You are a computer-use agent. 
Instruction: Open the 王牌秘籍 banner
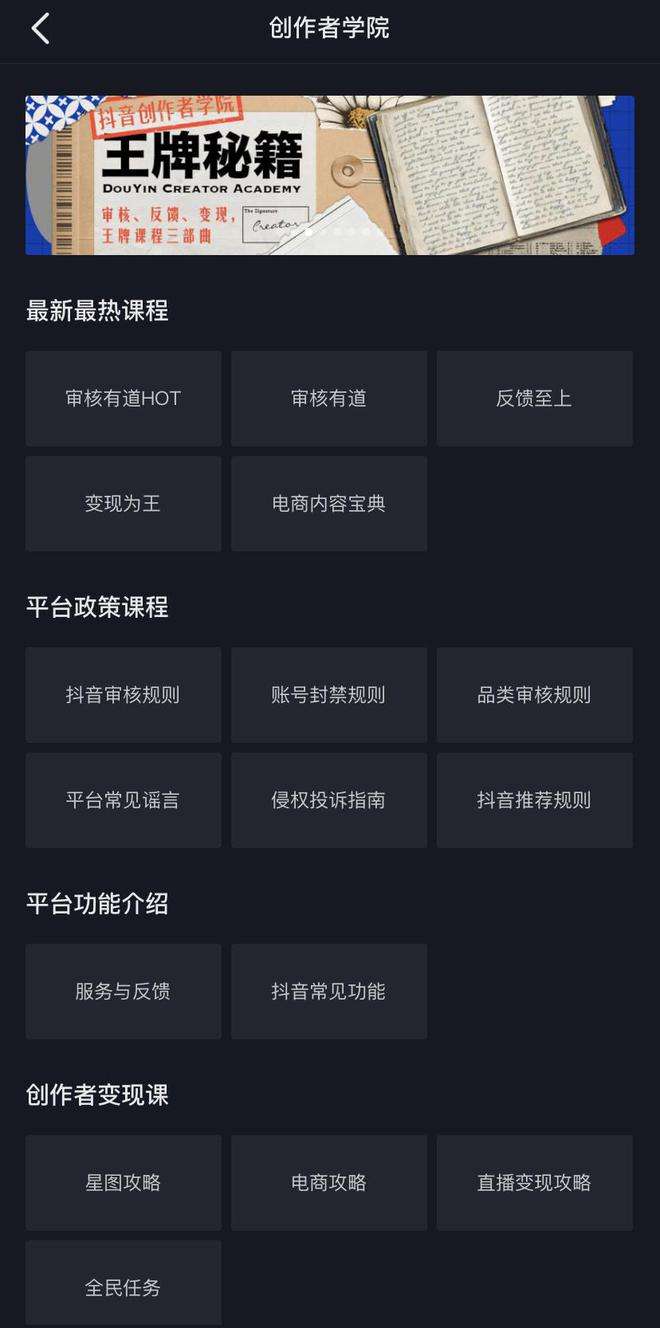tap(329, 175)
